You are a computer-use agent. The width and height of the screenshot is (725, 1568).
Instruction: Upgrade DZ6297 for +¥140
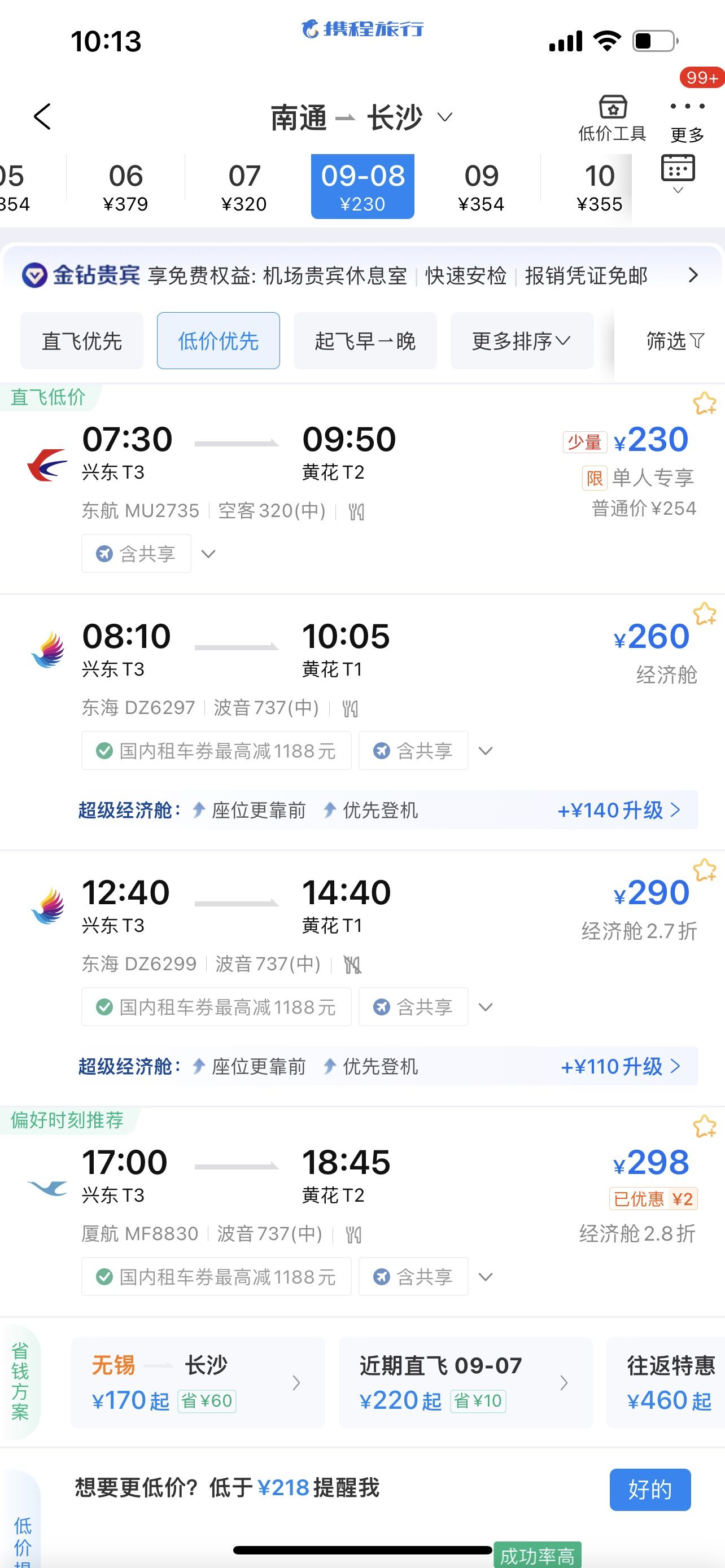click(619, 810)
